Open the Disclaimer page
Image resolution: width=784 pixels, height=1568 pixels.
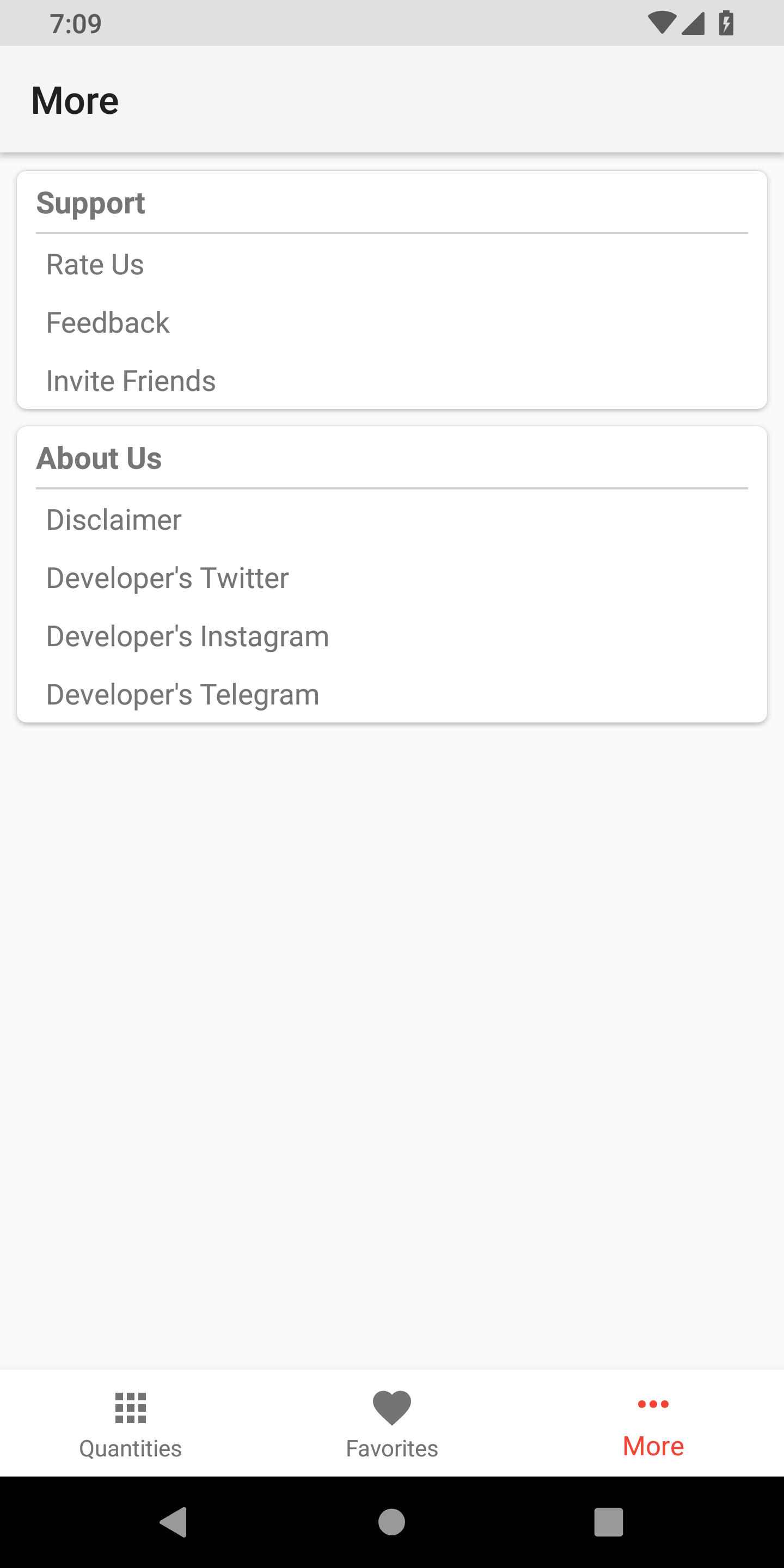click(114, 520)
